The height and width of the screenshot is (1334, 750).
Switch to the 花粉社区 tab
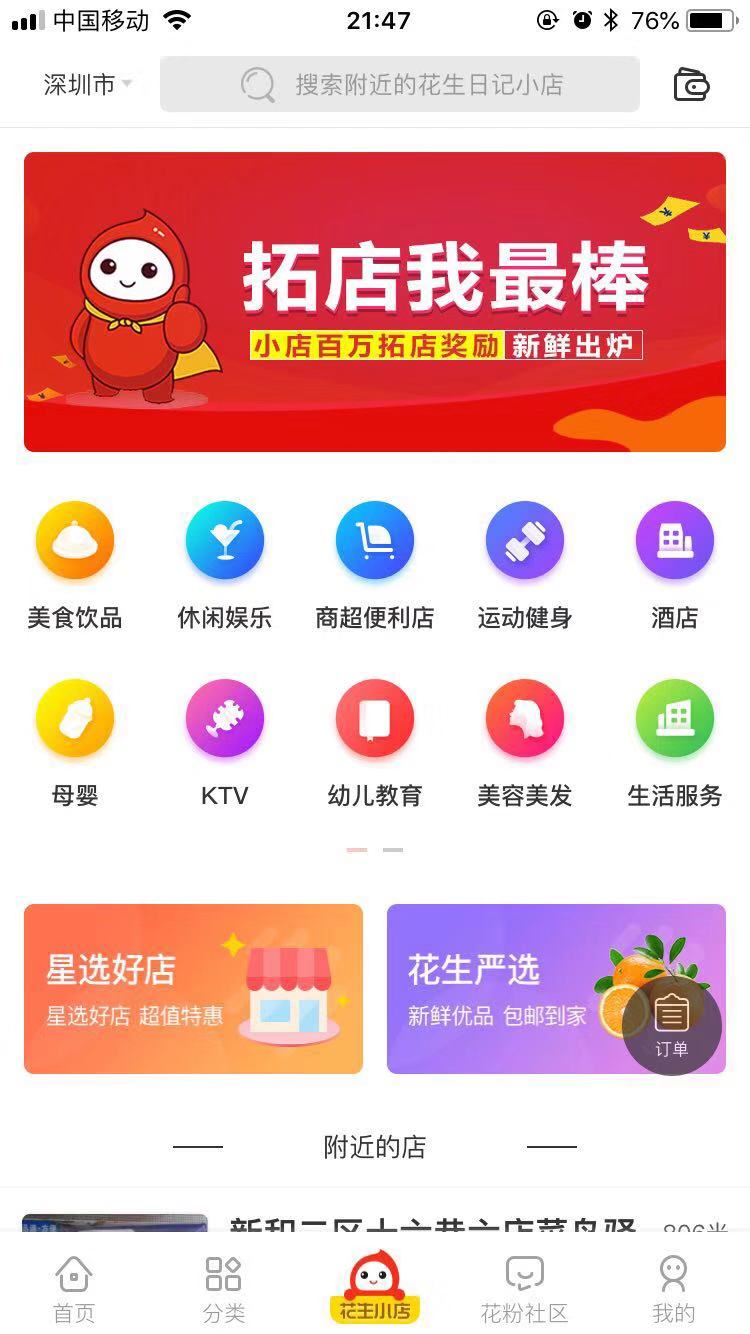(x=524, y=1288)
